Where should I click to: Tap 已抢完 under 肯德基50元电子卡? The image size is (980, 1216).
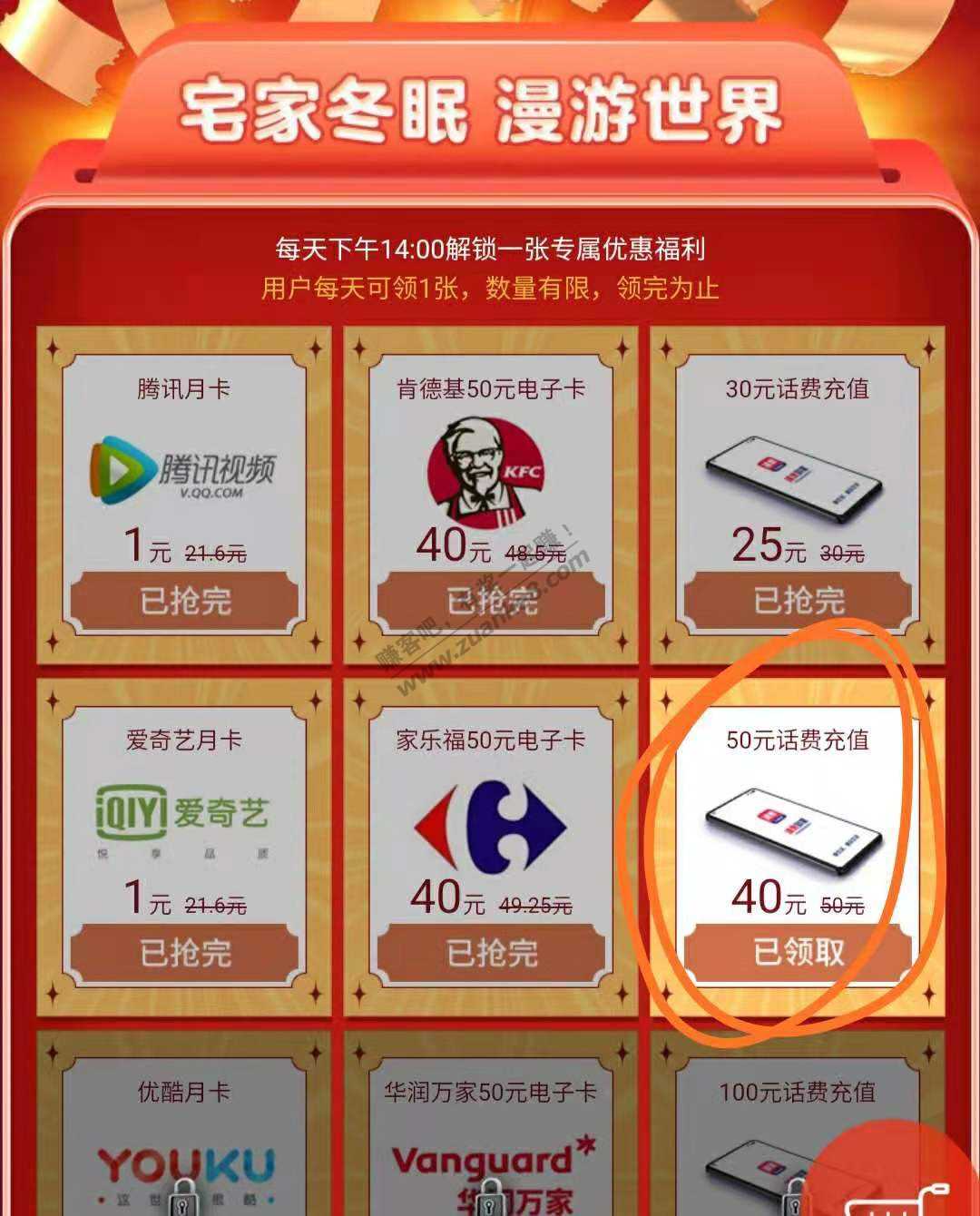491,601
